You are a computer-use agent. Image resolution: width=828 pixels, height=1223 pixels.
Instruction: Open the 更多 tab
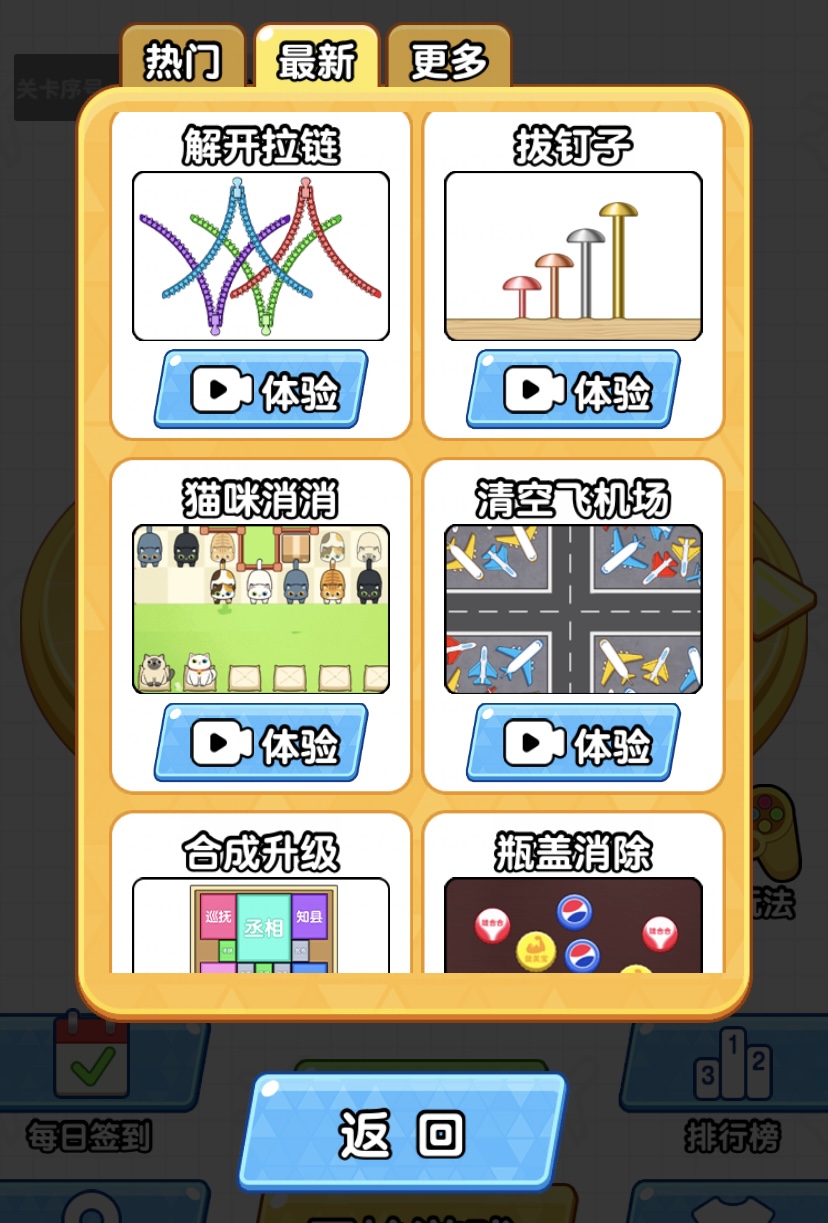coord(449,61)
